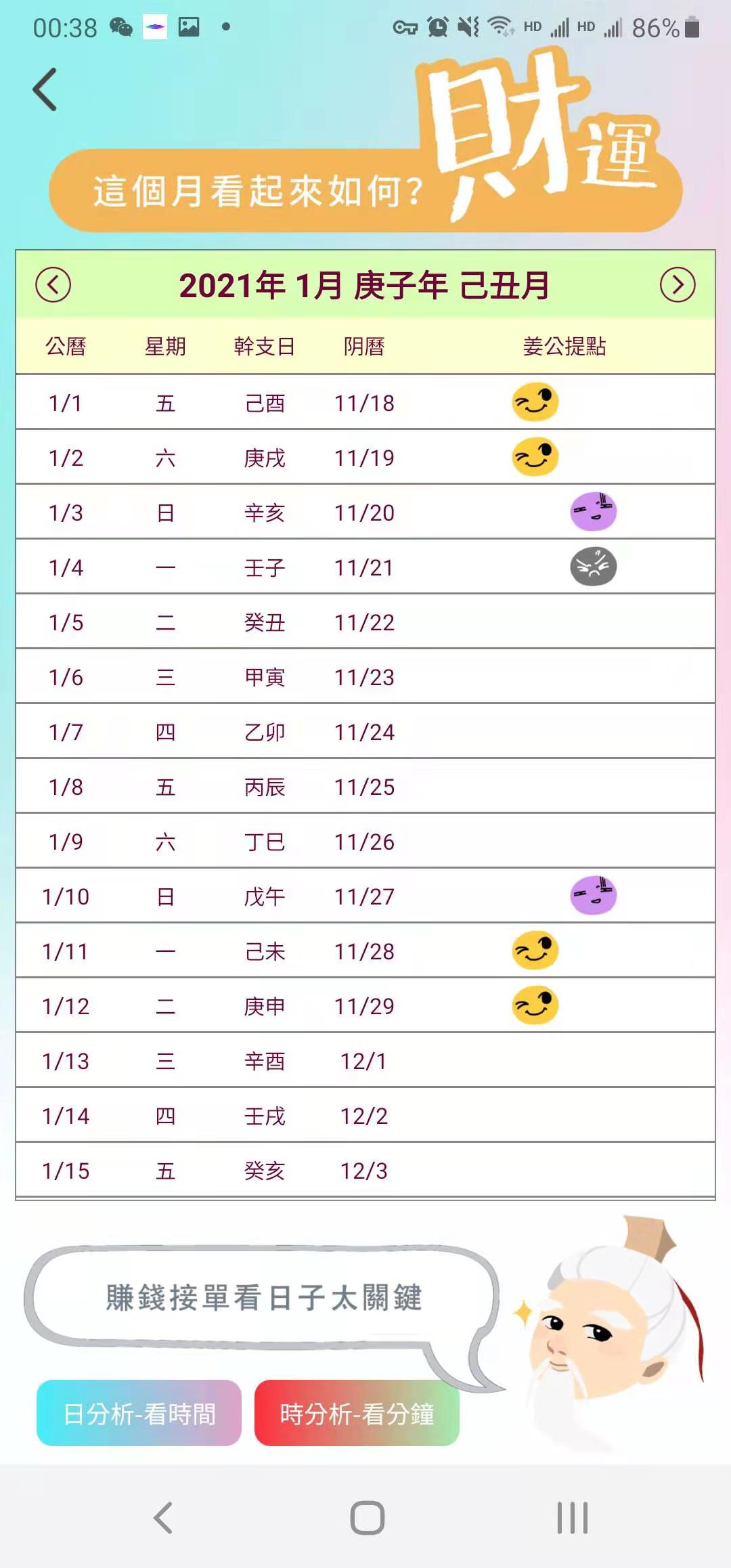
Task: Open the 1/4 壬子 date row
Action: [x=365, y=567]
